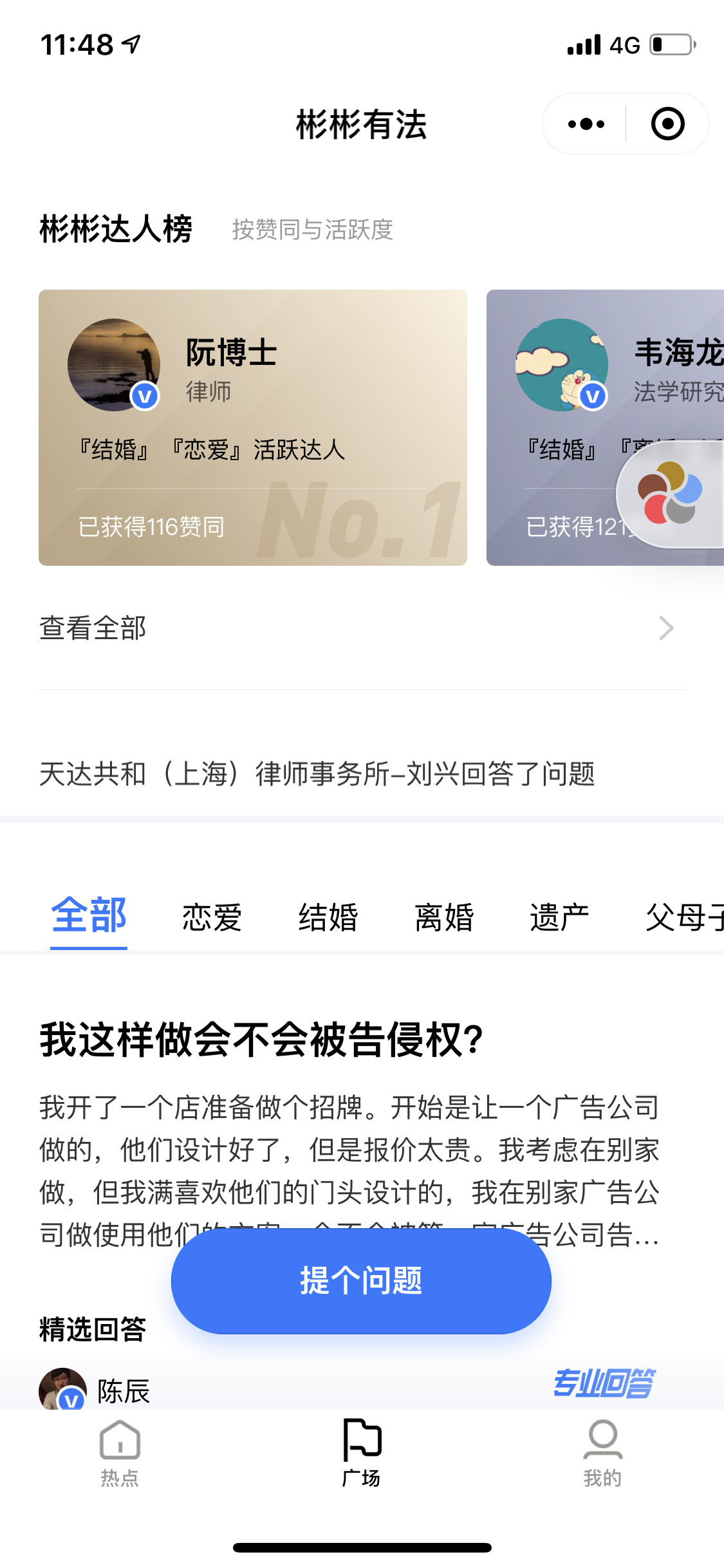Switch to the 遗产 category tab
This screenshot has height=1568, width=724.
(559, 917)
